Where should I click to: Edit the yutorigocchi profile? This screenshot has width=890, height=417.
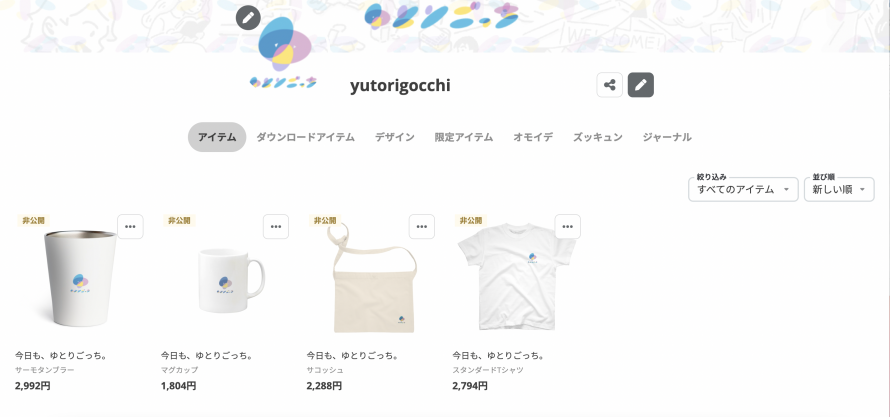[x=641, y=85]
